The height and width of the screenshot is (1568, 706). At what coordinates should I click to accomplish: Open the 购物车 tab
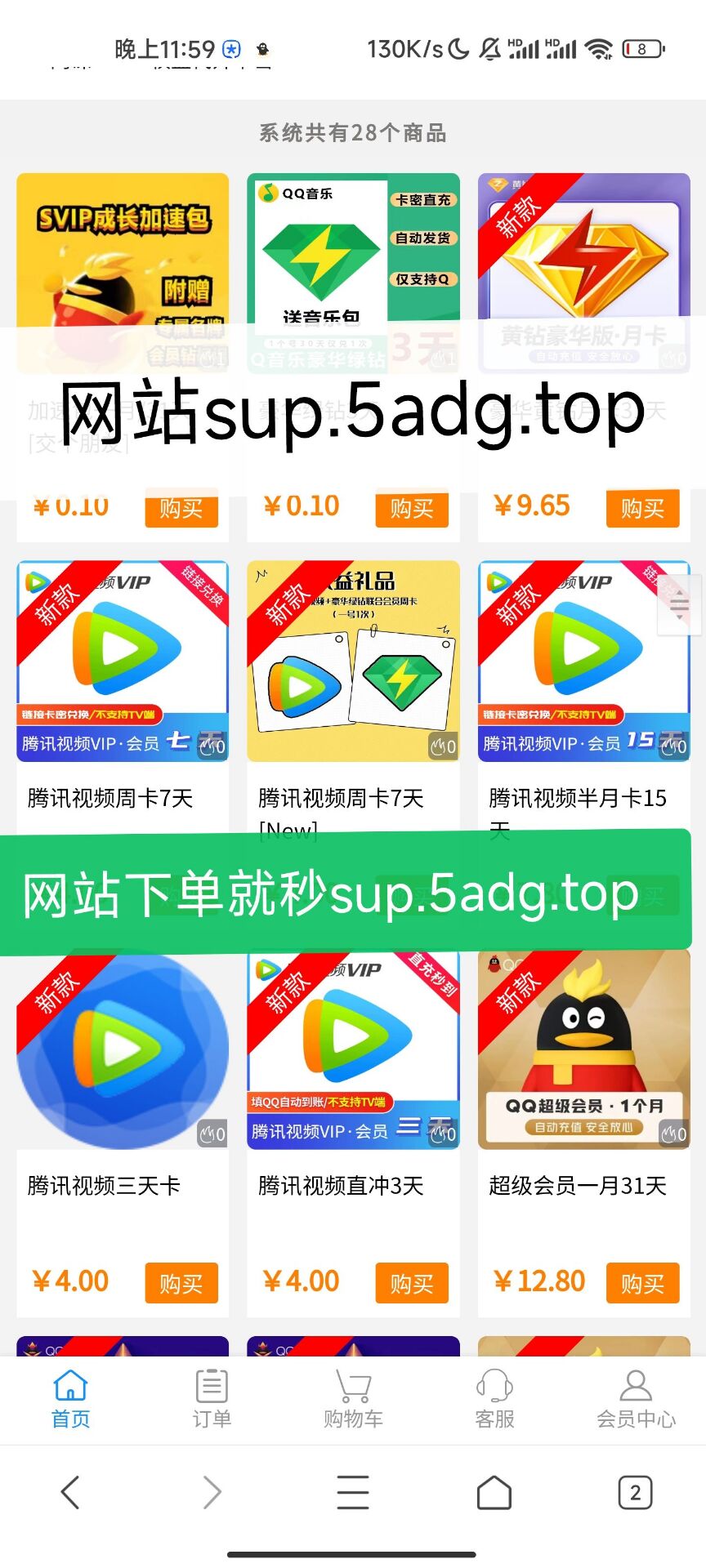click(353, 1399)
